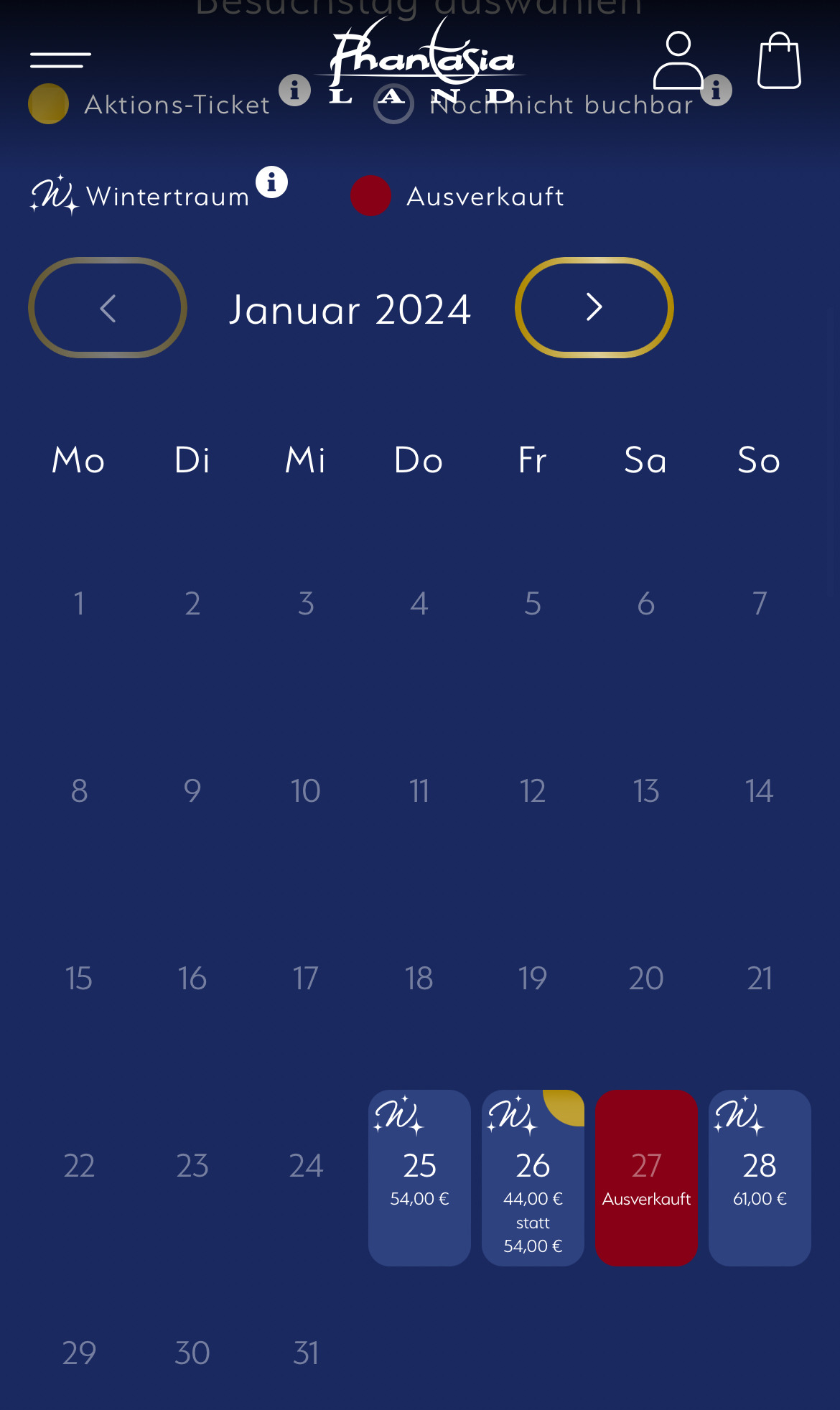Viewport: 840px width, 1410px height.
Task: Go to the next month
Action: pyautogui.click(x=594, y=308)
